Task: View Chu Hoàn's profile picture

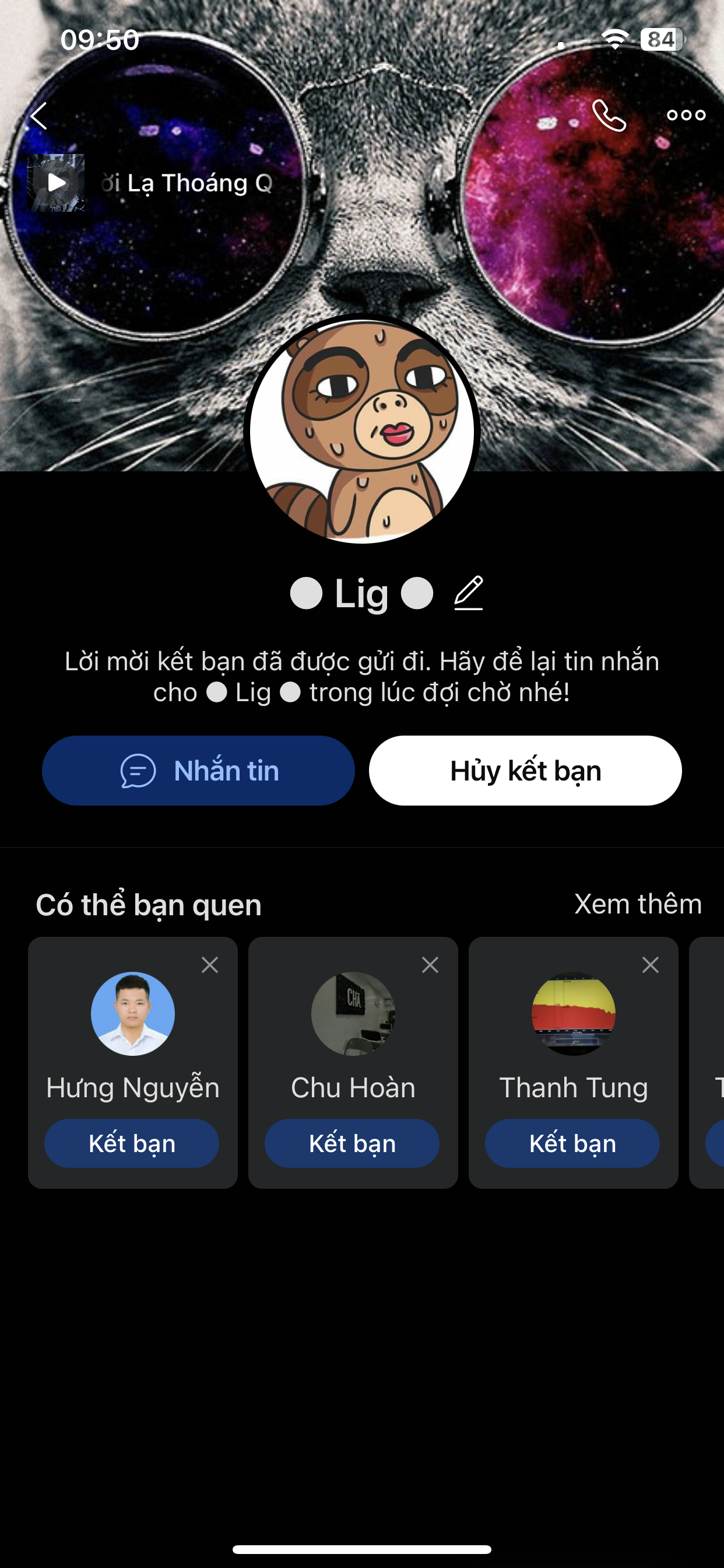Action: (x=353, y=1013)
